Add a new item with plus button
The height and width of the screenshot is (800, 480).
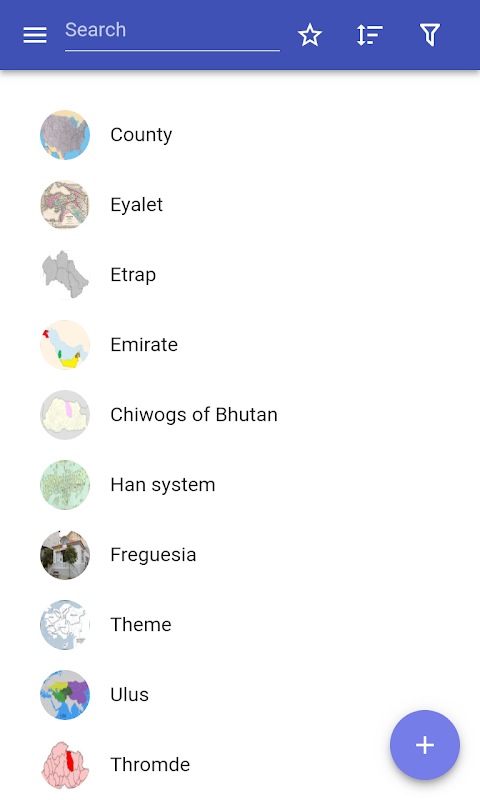point(424,745)
